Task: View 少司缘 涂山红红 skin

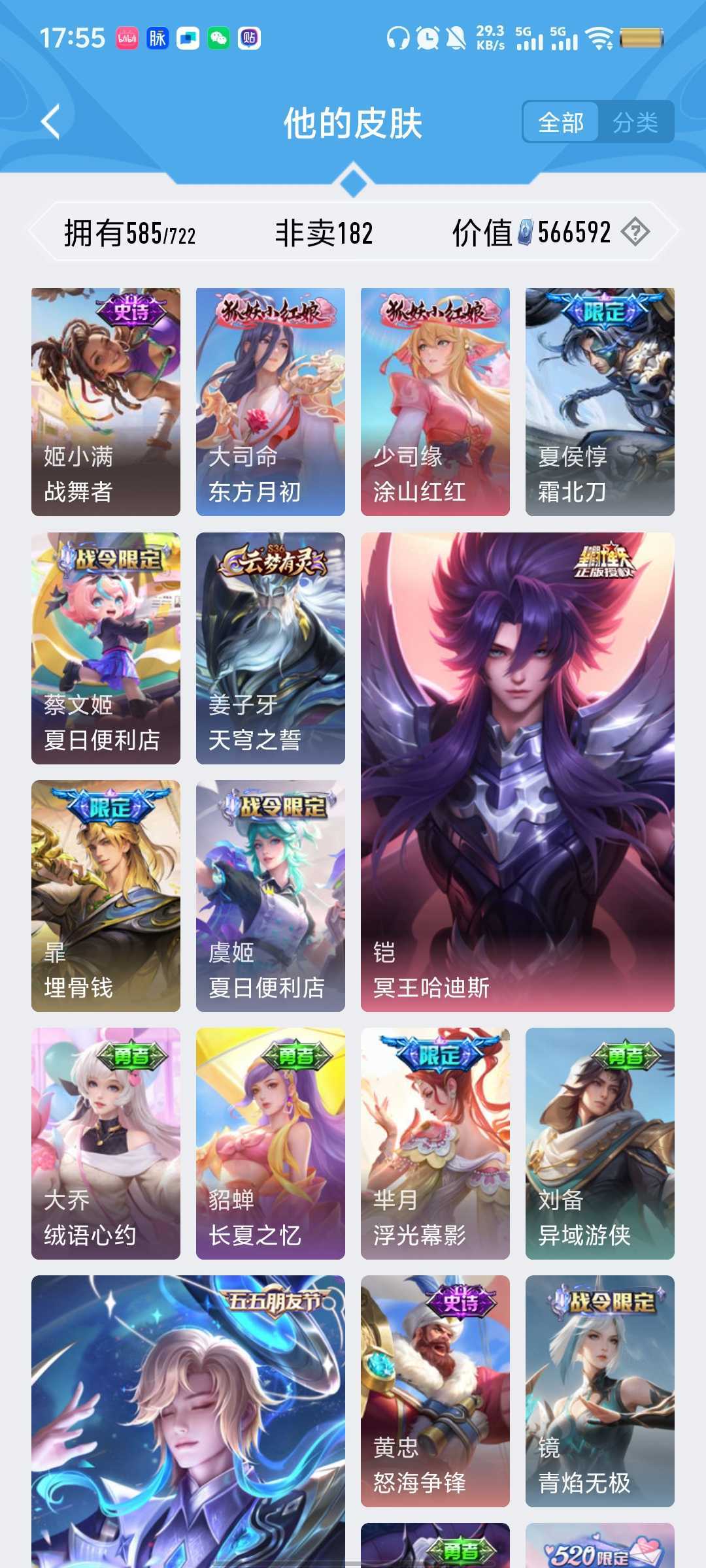Action: tap(435, 402)
